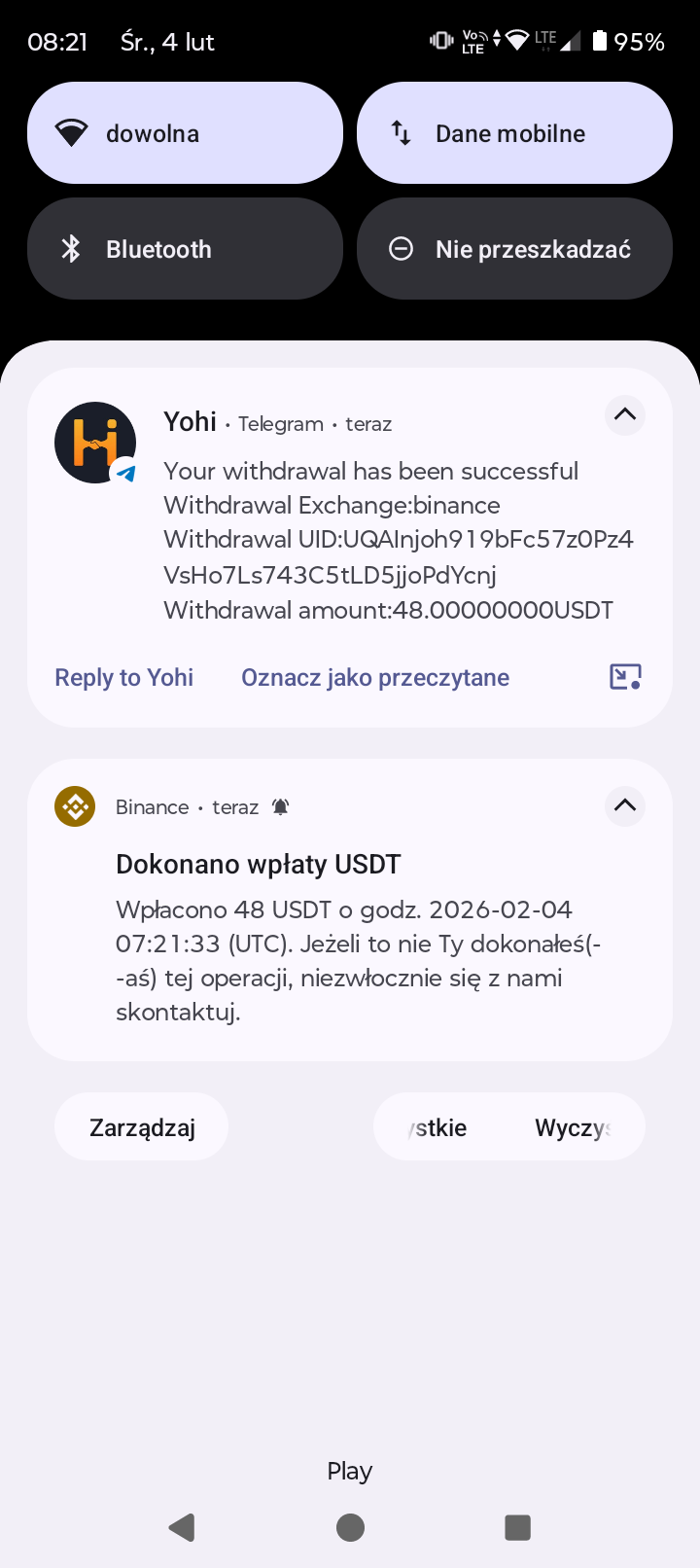700x1568 pixels.
Task: Clear all notifications with Wyczyść
Action: [574, 1127]
